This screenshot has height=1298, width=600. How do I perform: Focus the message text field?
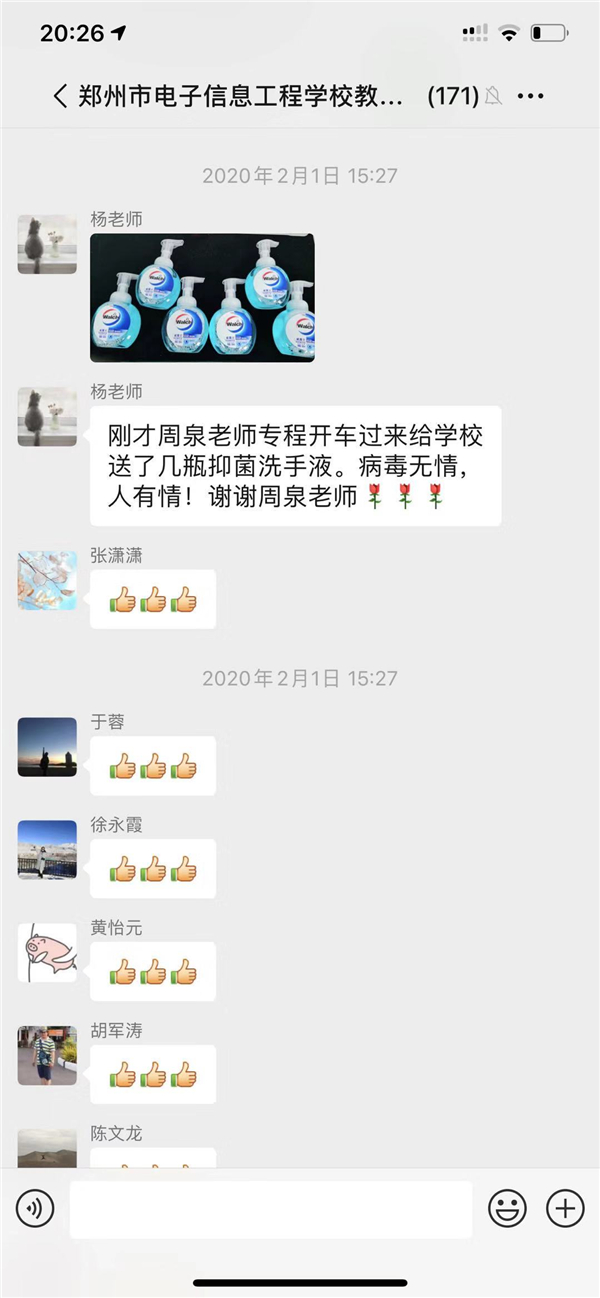(x=270, y=1209)
